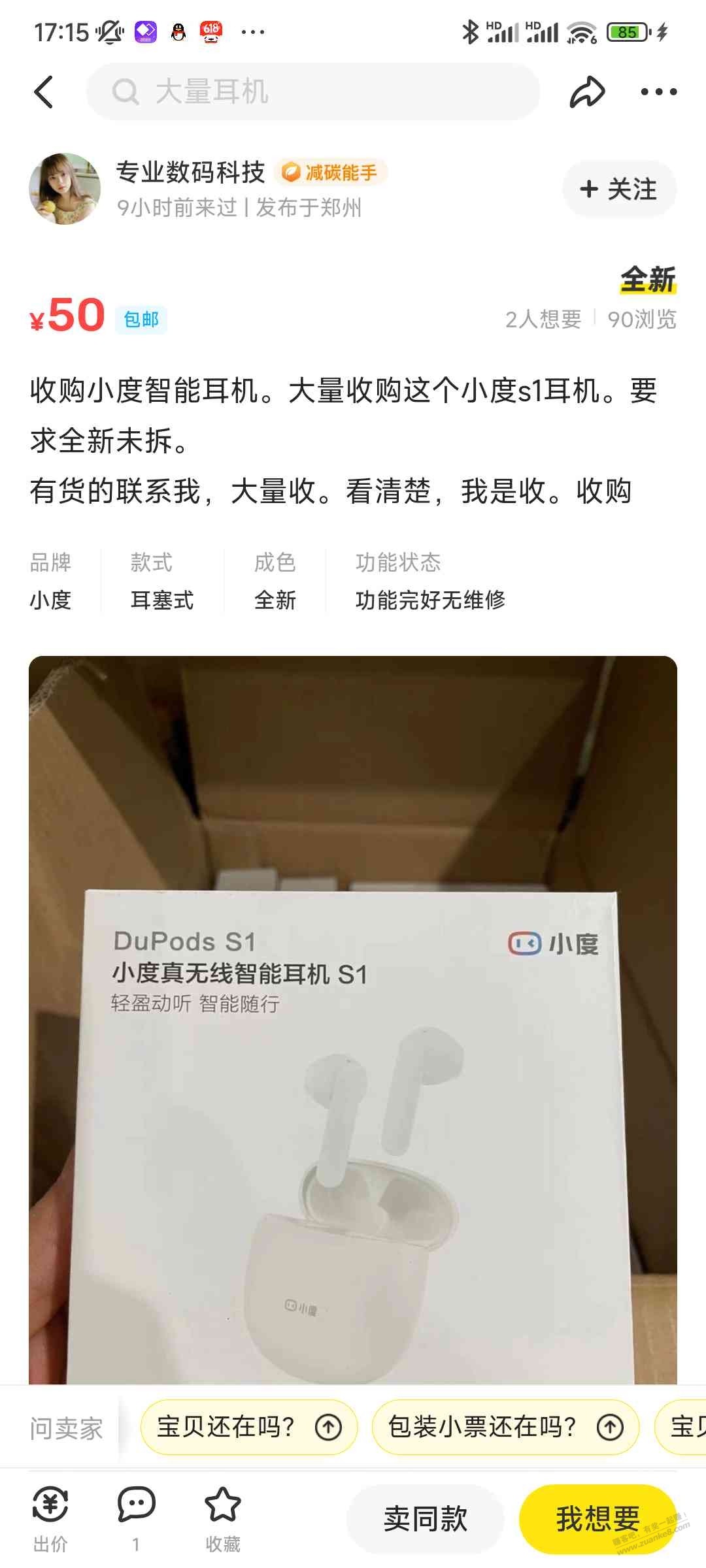Viewport: 706px width, 1568px height.
Task: Open the 减碳能手 badge
Action: click(x=331, y=172)
